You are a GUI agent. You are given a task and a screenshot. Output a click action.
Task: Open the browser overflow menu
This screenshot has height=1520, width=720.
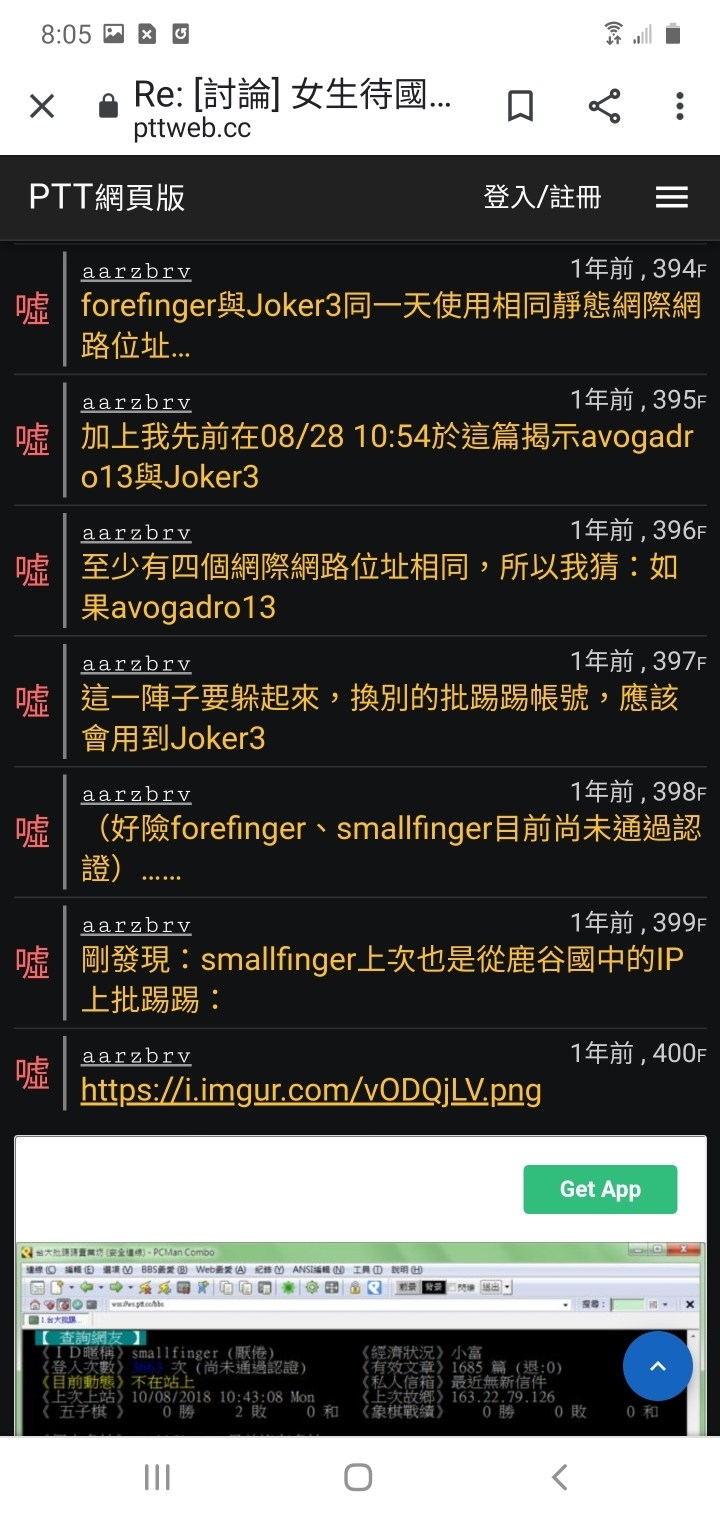point(679,106)
